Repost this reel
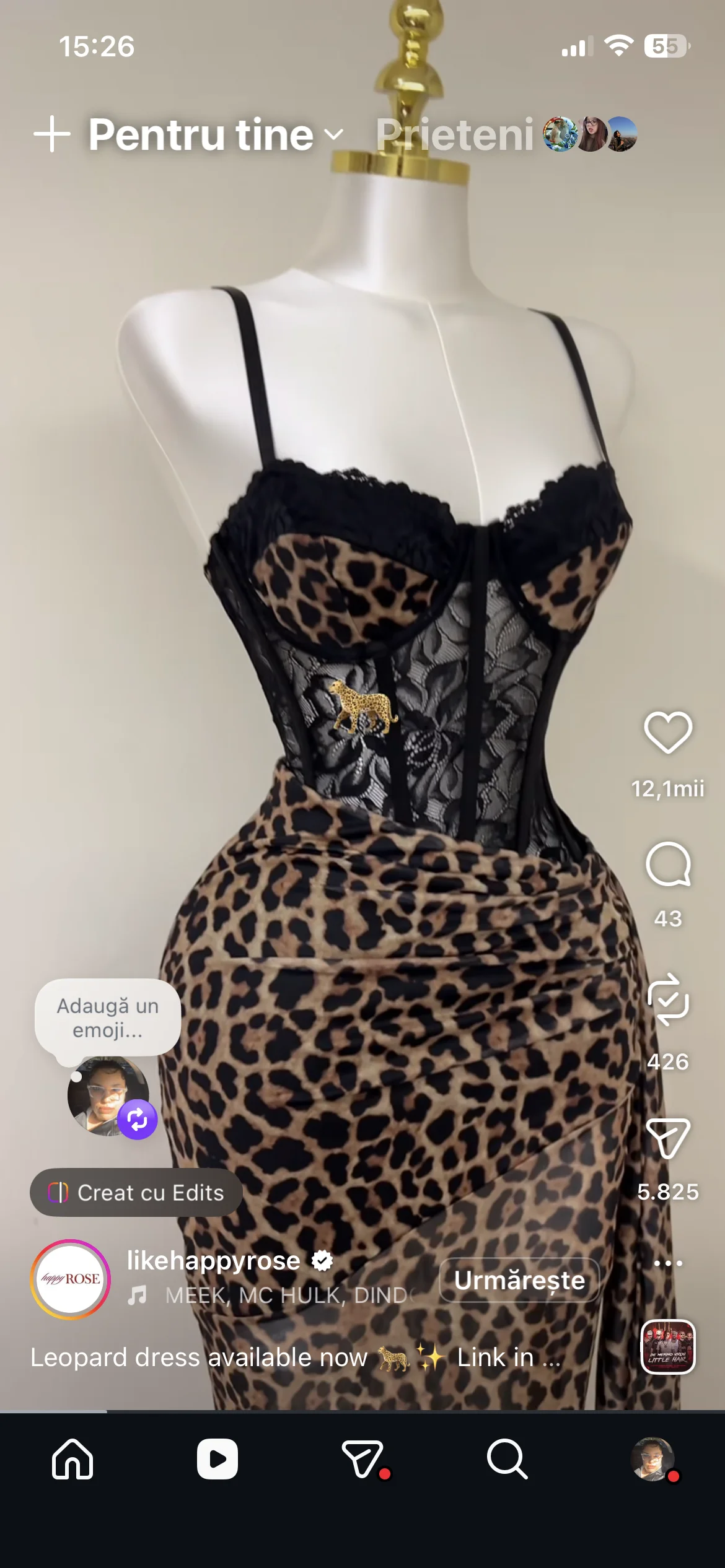 [668, 999]
